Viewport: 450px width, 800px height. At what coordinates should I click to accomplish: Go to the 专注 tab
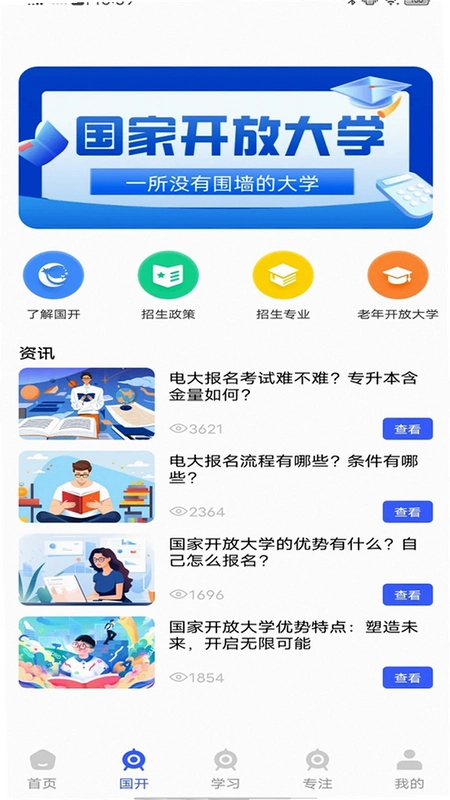point(317,769)
